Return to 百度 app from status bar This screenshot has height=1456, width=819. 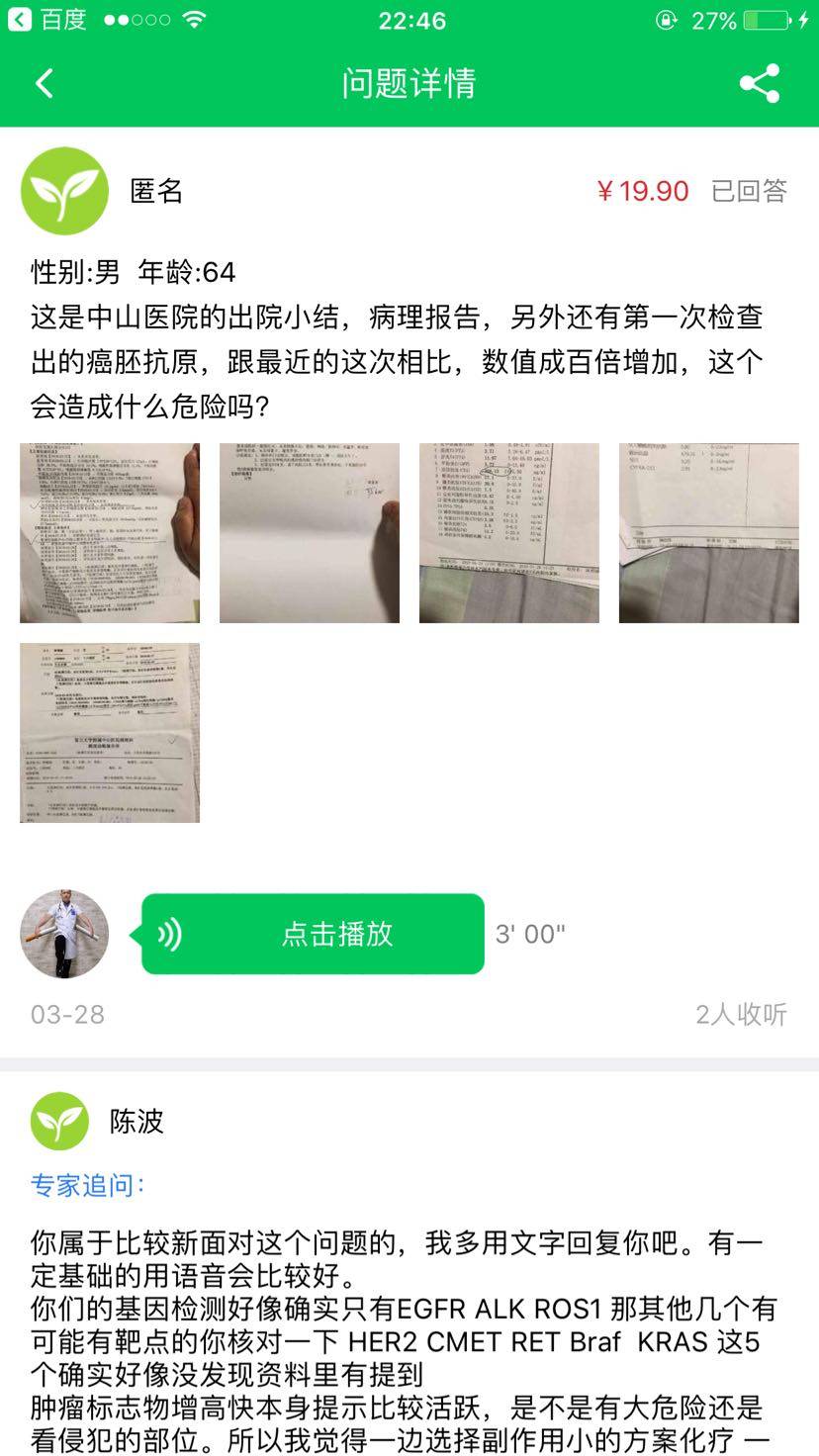47,20
